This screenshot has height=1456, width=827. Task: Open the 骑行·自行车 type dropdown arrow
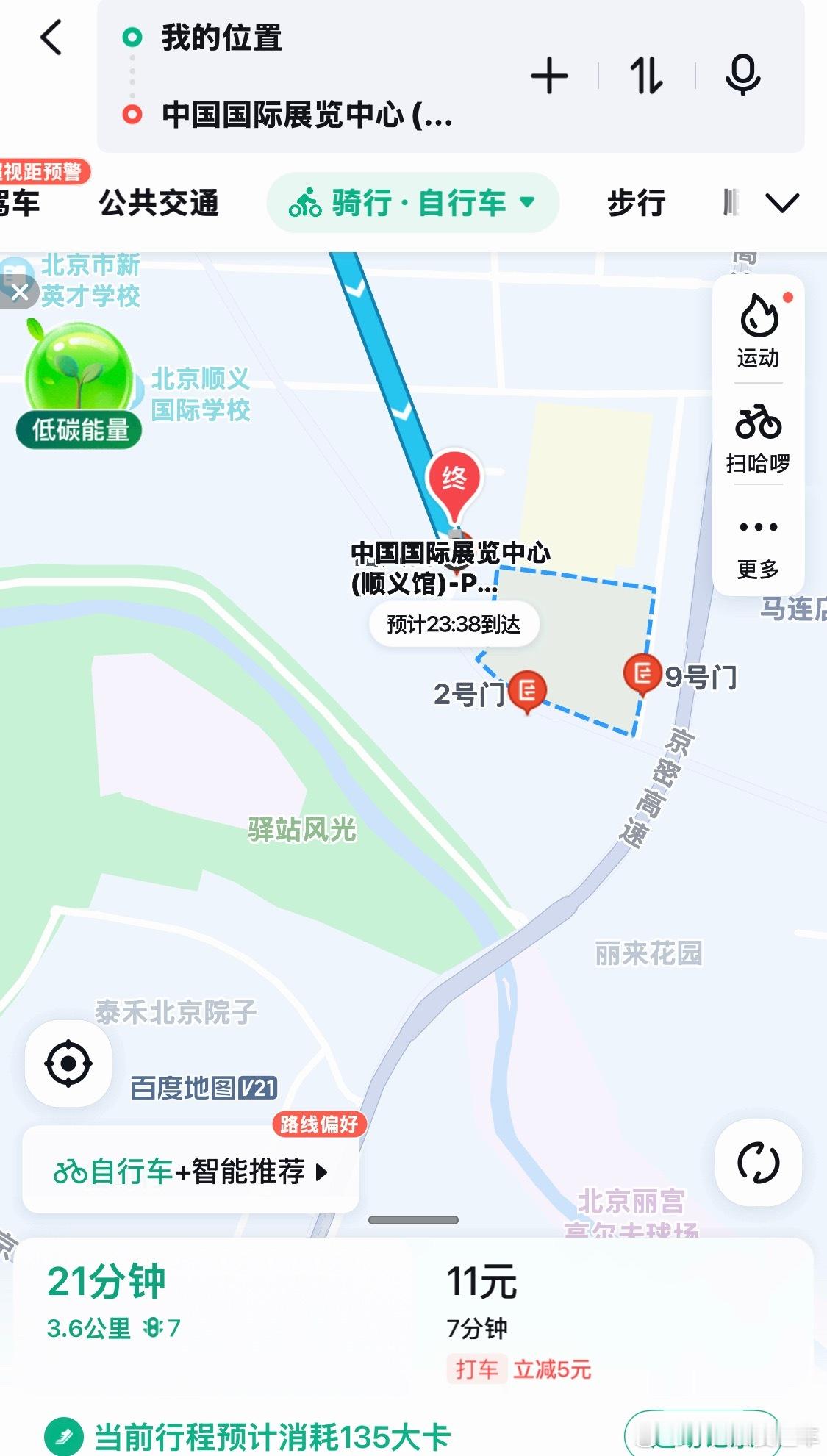pyautogui.click(x=526, y=203)
